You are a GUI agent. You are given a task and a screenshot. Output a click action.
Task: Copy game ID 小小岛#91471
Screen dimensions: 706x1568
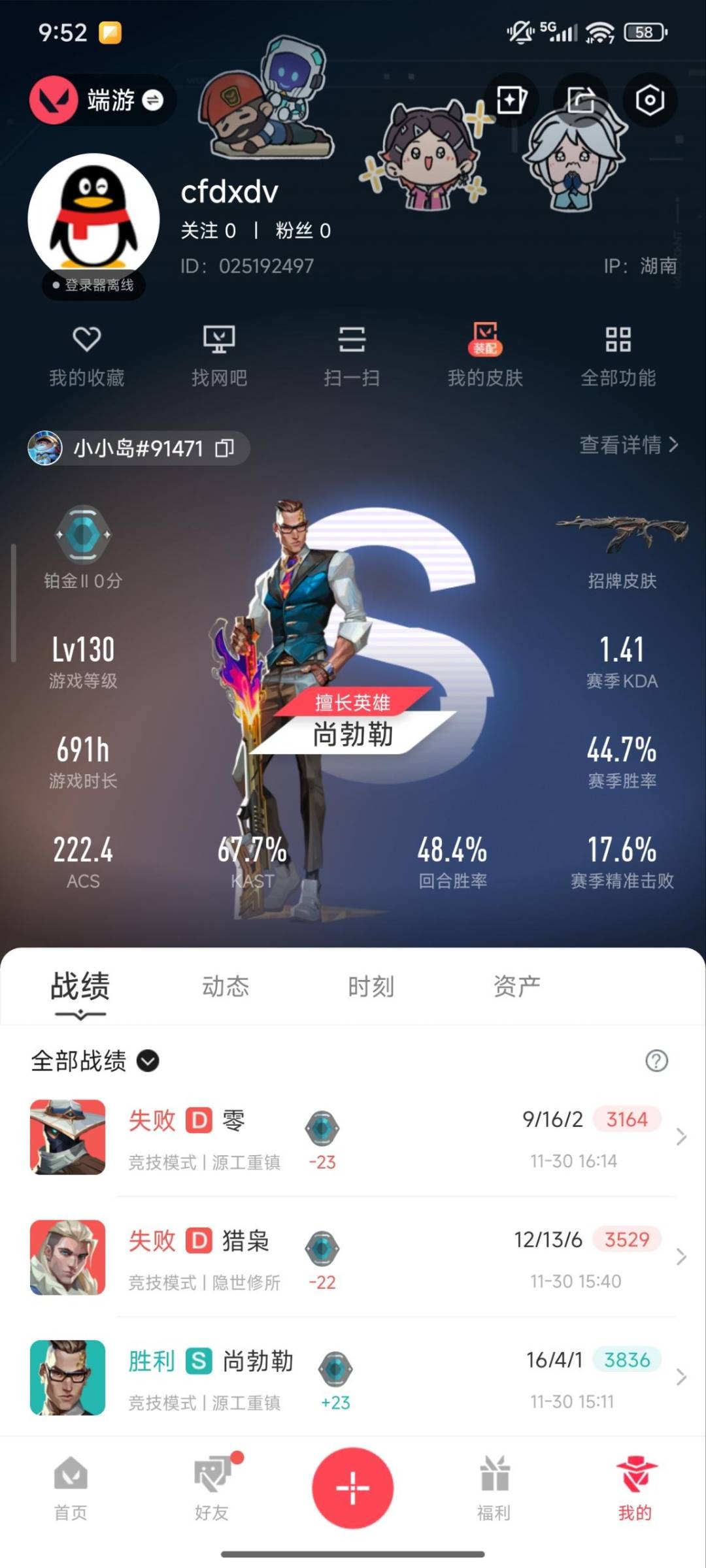pos(225,448)
